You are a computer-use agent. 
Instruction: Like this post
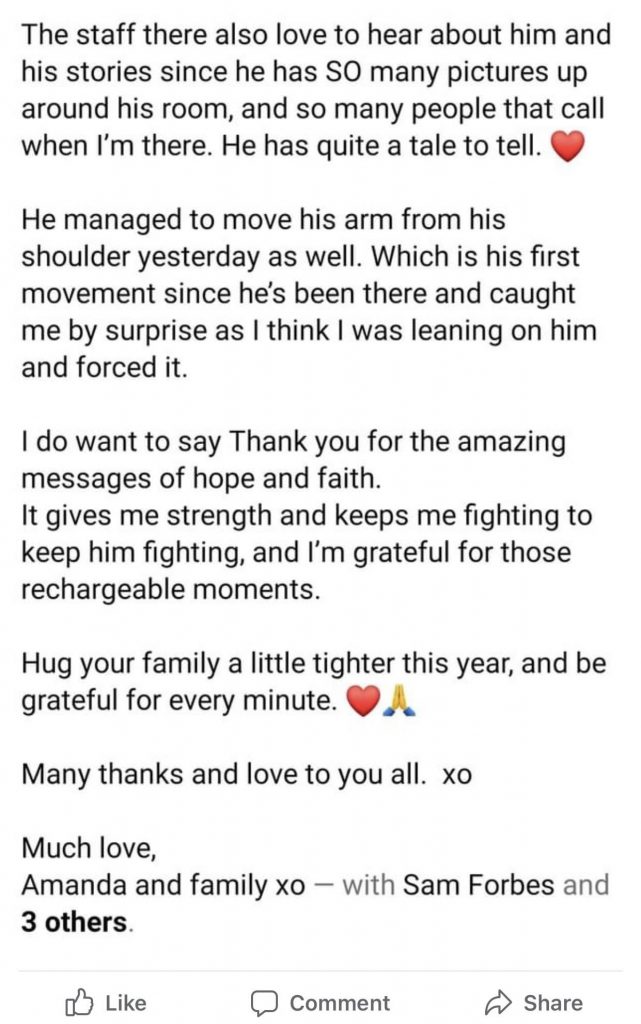[x=105, y=1002]
